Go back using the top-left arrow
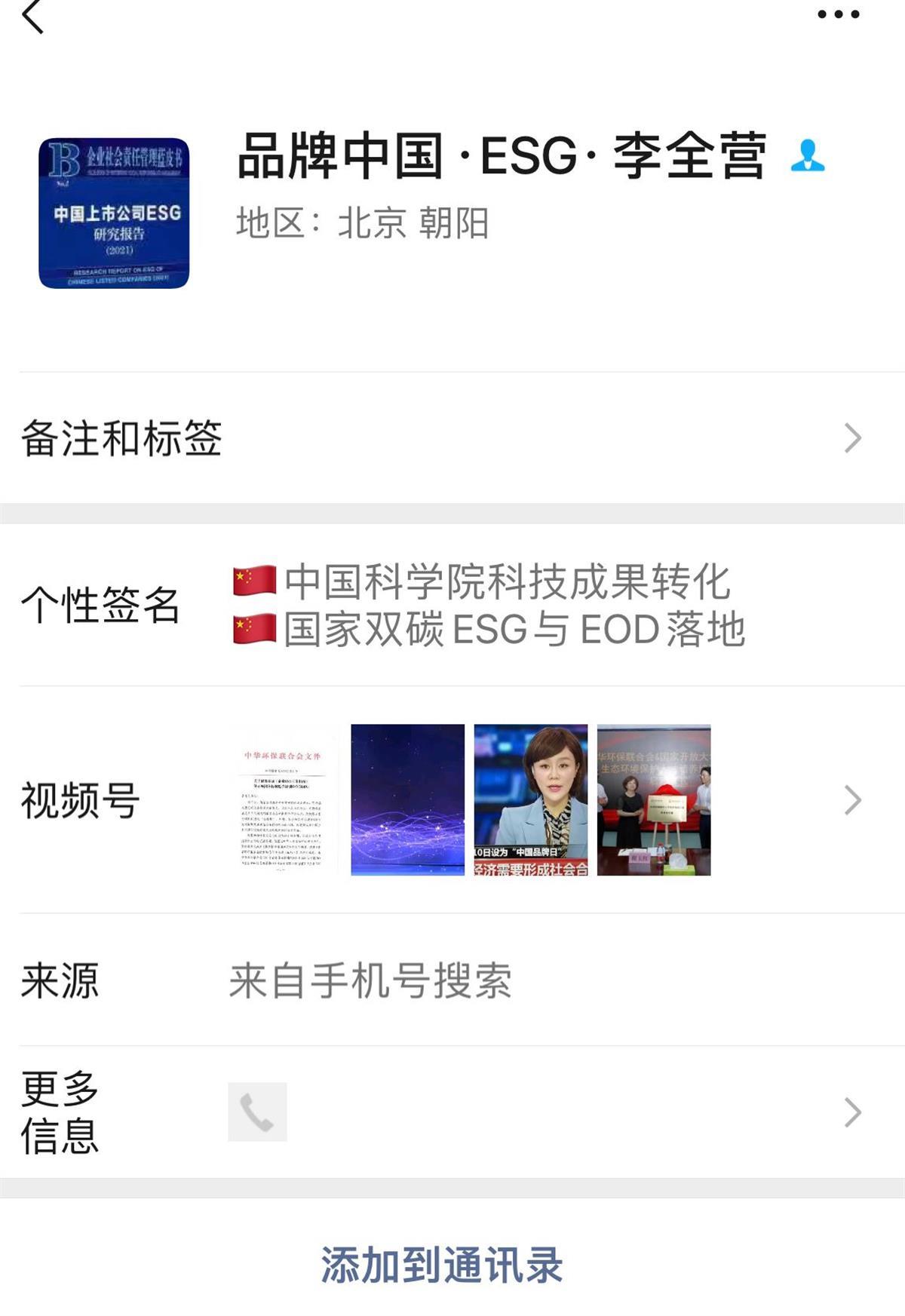 click(x=33, y=17)
